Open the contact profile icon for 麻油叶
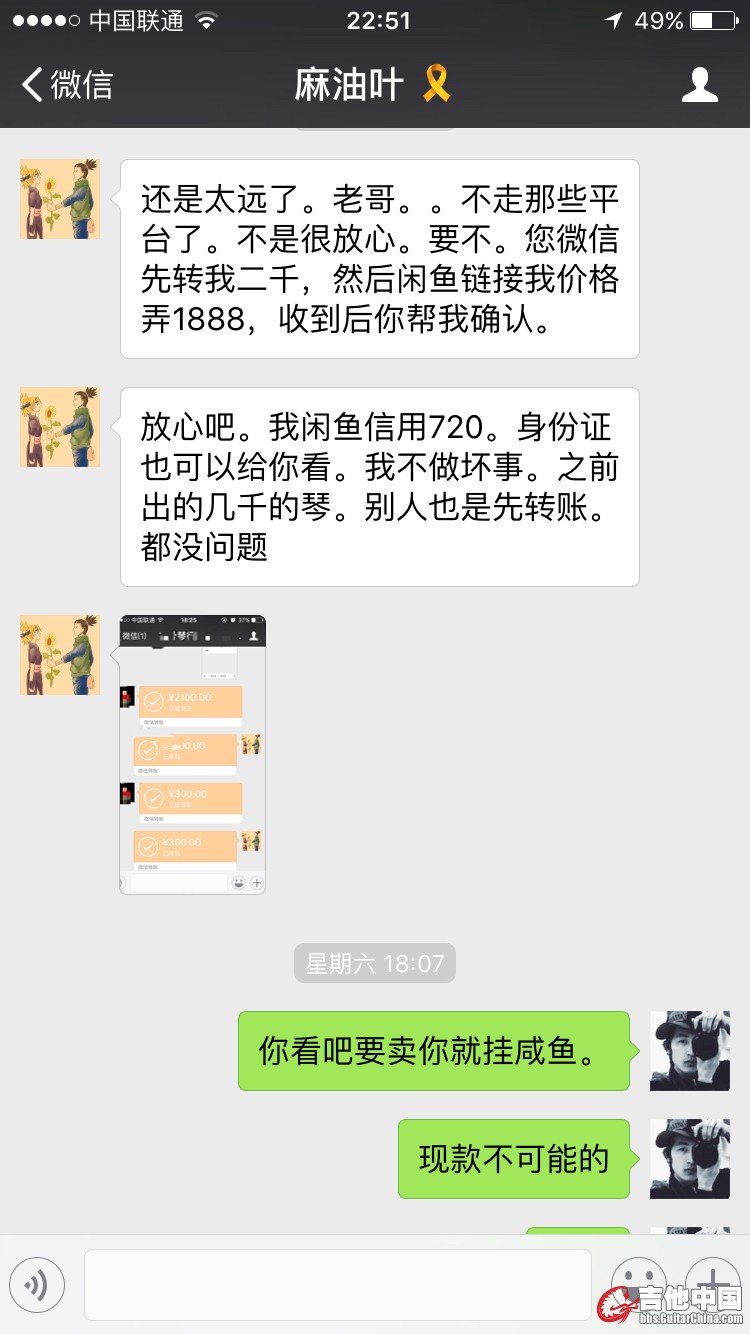This screenshot has width=750, height=1334. click(x=700, y=85)
